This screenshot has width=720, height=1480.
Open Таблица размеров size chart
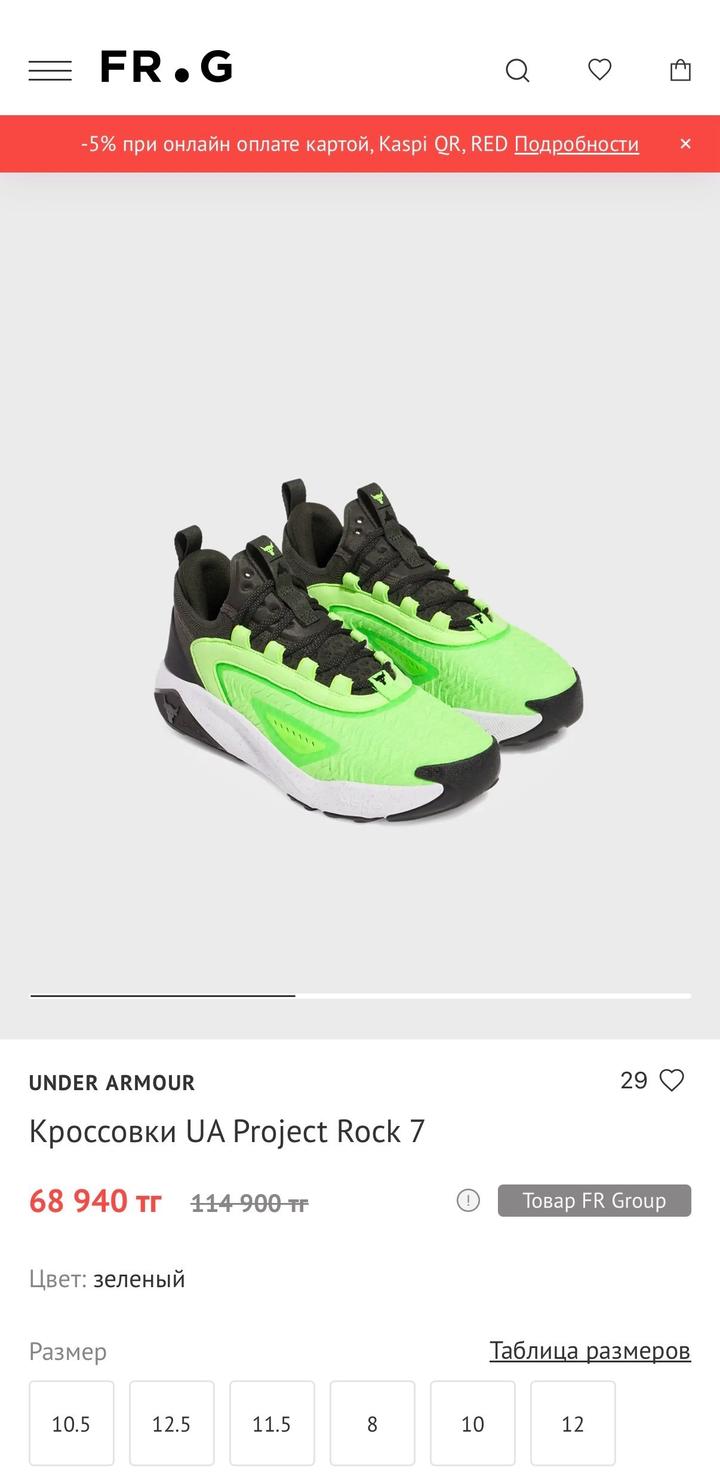click(590, 1351)
